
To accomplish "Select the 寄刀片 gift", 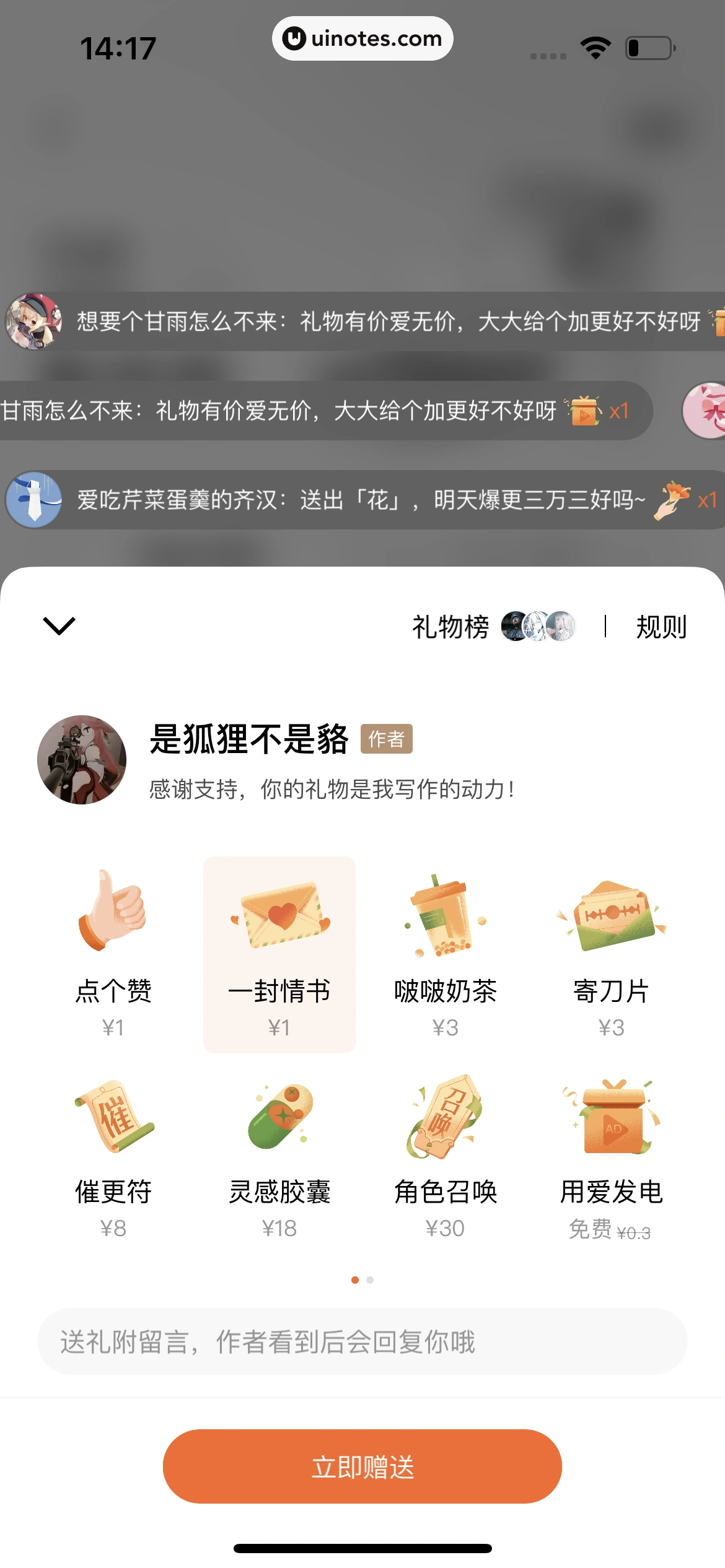I will (612, 954).
